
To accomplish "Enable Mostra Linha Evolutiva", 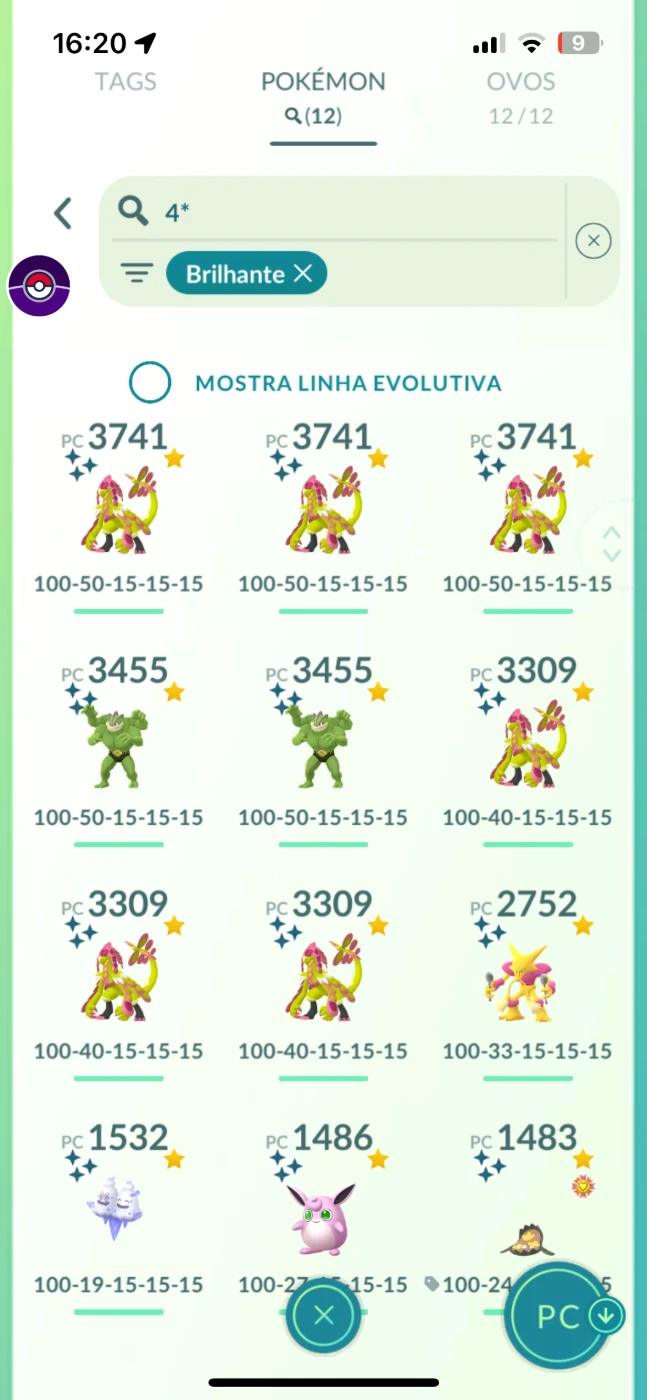I will pyautogui.click(x=150, y=382).
